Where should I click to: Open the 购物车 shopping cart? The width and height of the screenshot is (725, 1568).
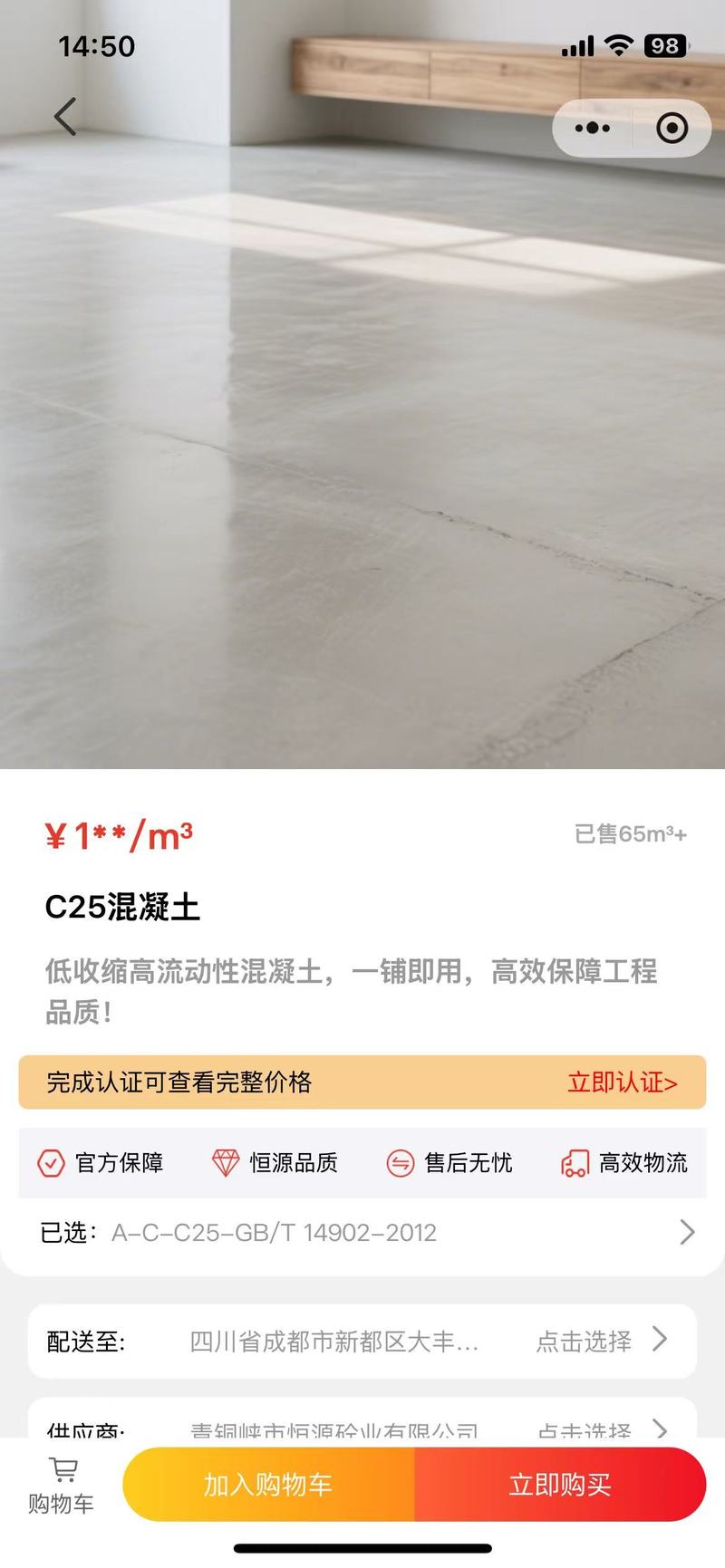[x=61, y=1486]
